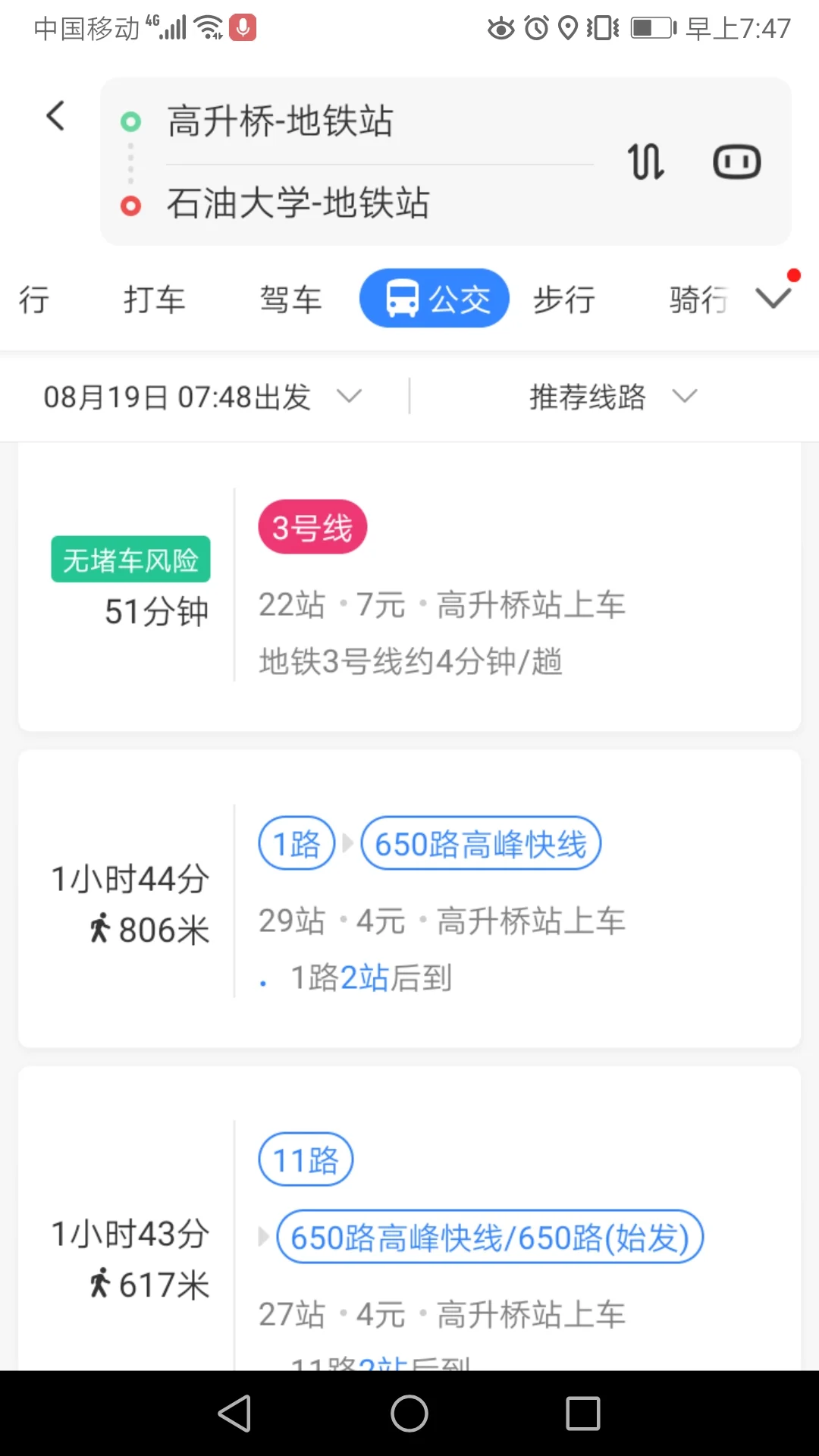Tap the red destination marker dot
This screenshot has height=1456, width=819.
tap(131, 206)
